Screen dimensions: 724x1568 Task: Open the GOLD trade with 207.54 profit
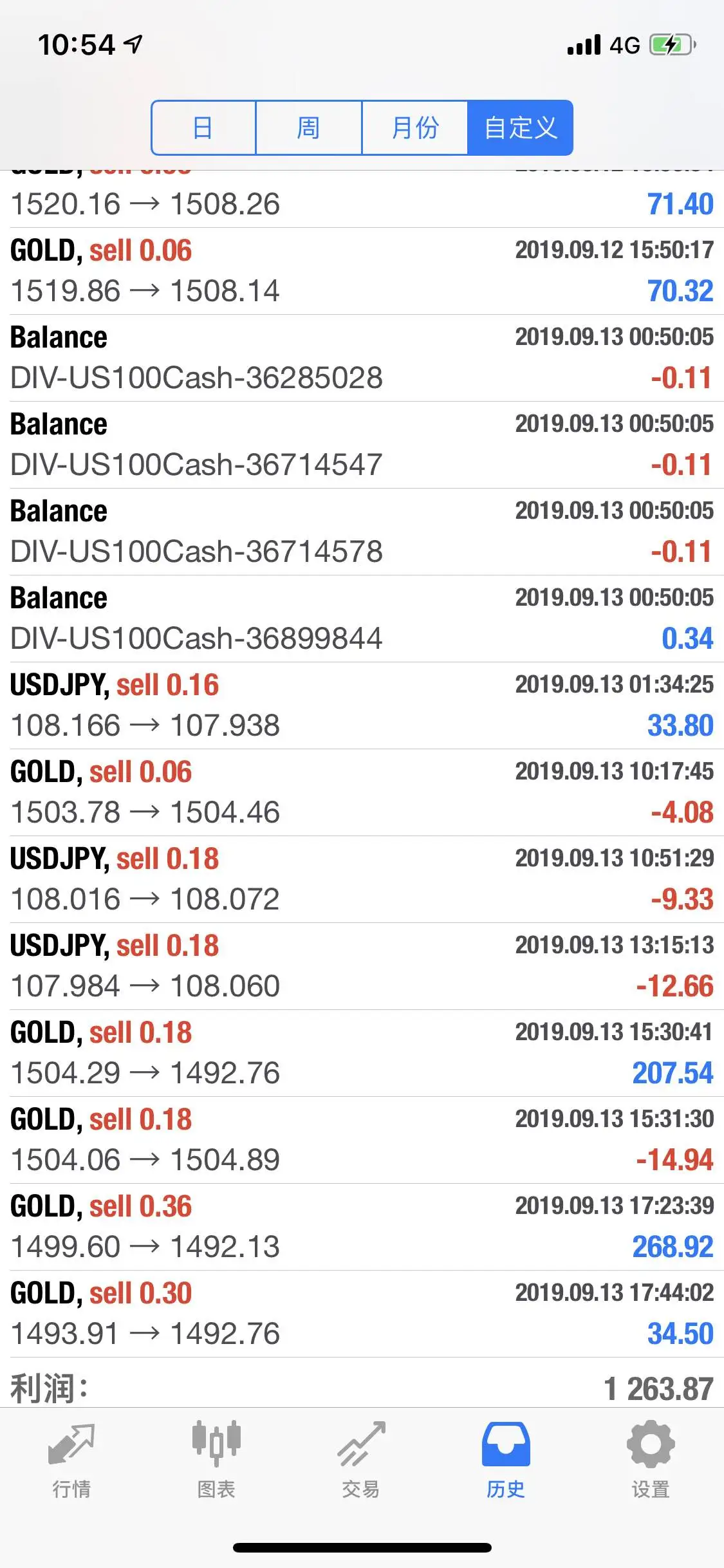click(x=362, y=1053)
